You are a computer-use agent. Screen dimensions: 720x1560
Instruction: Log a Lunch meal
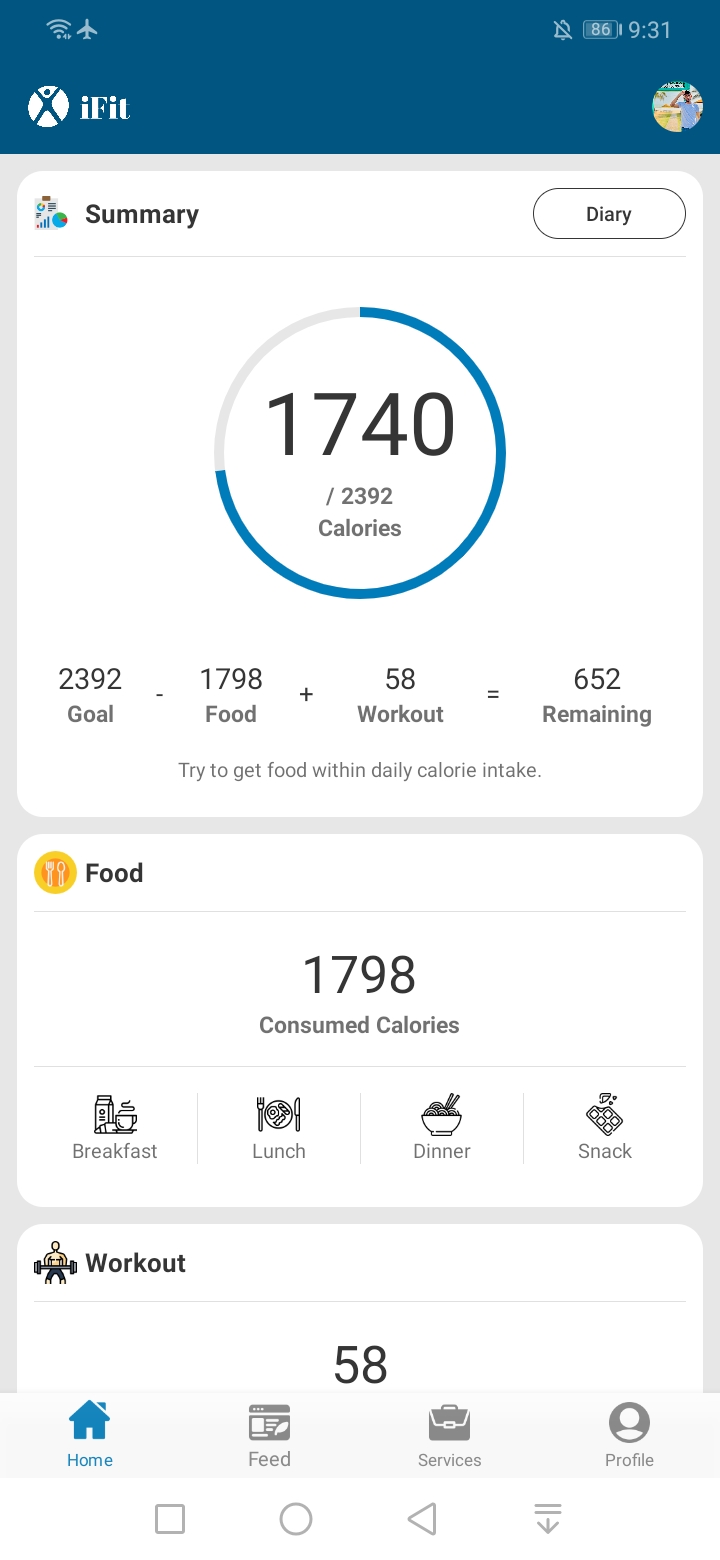tap(279, 1127)
